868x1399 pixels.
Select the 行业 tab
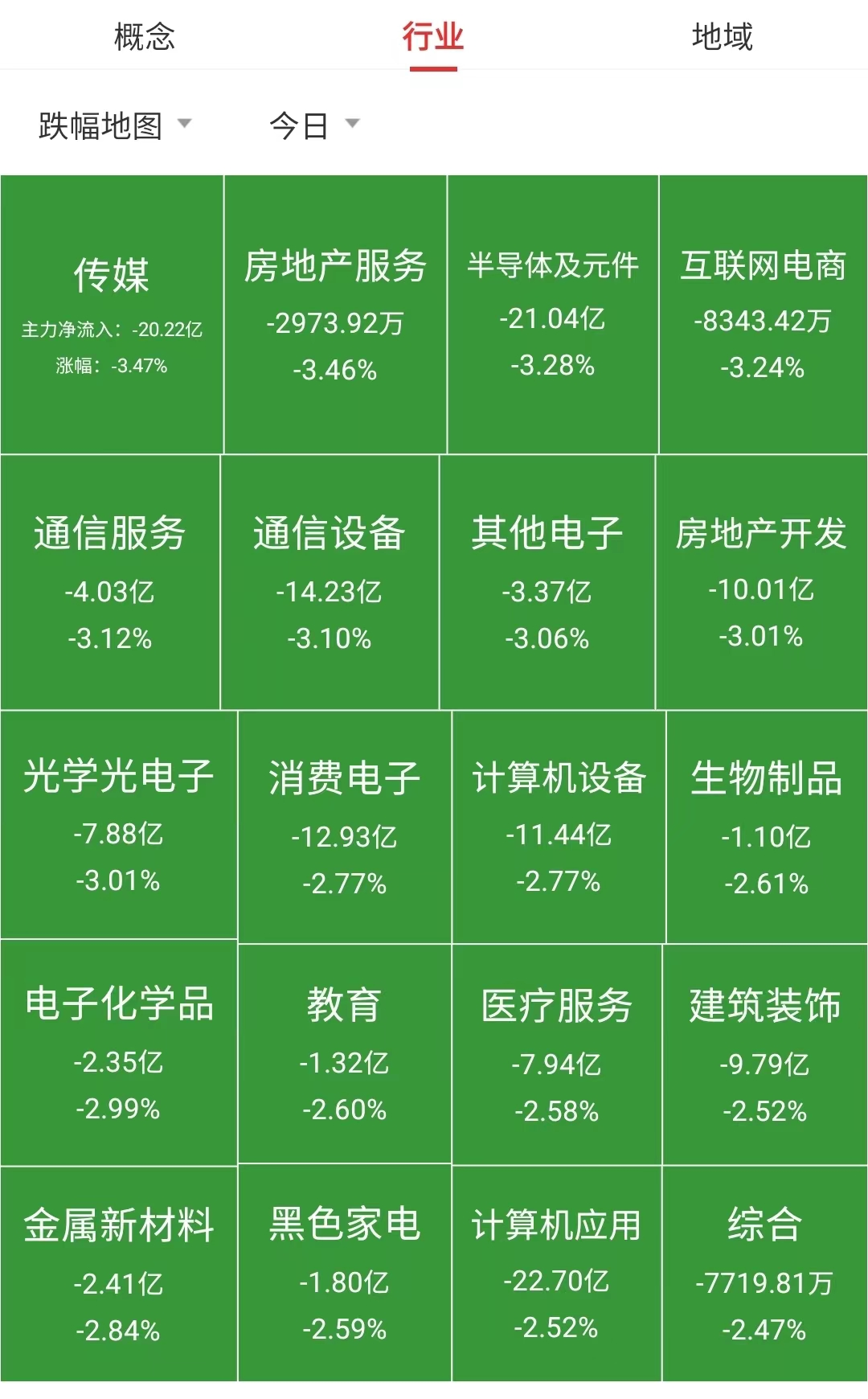[432, 38]
